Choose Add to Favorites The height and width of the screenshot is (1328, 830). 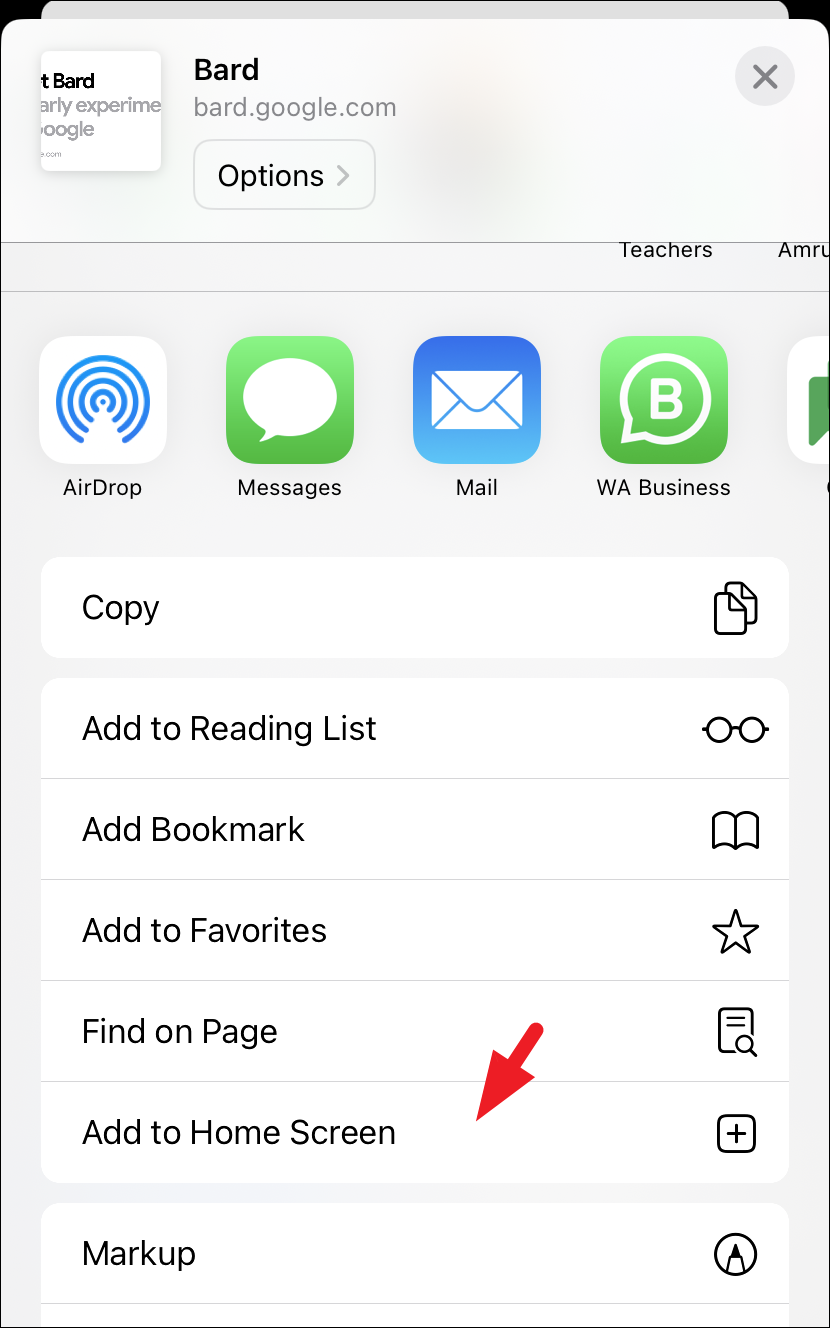(414, 931)
